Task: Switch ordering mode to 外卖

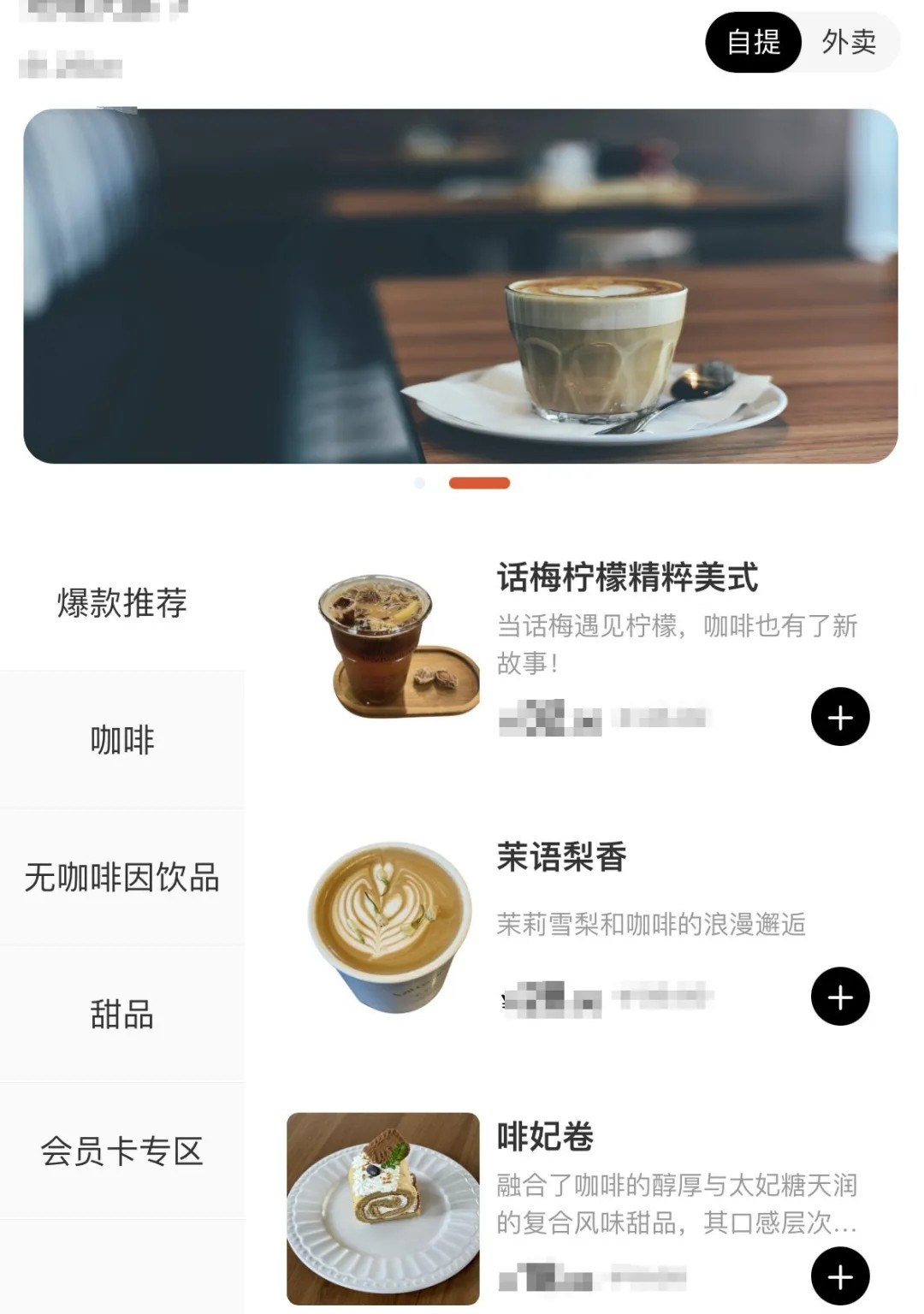Action: [x=848, y=40]
